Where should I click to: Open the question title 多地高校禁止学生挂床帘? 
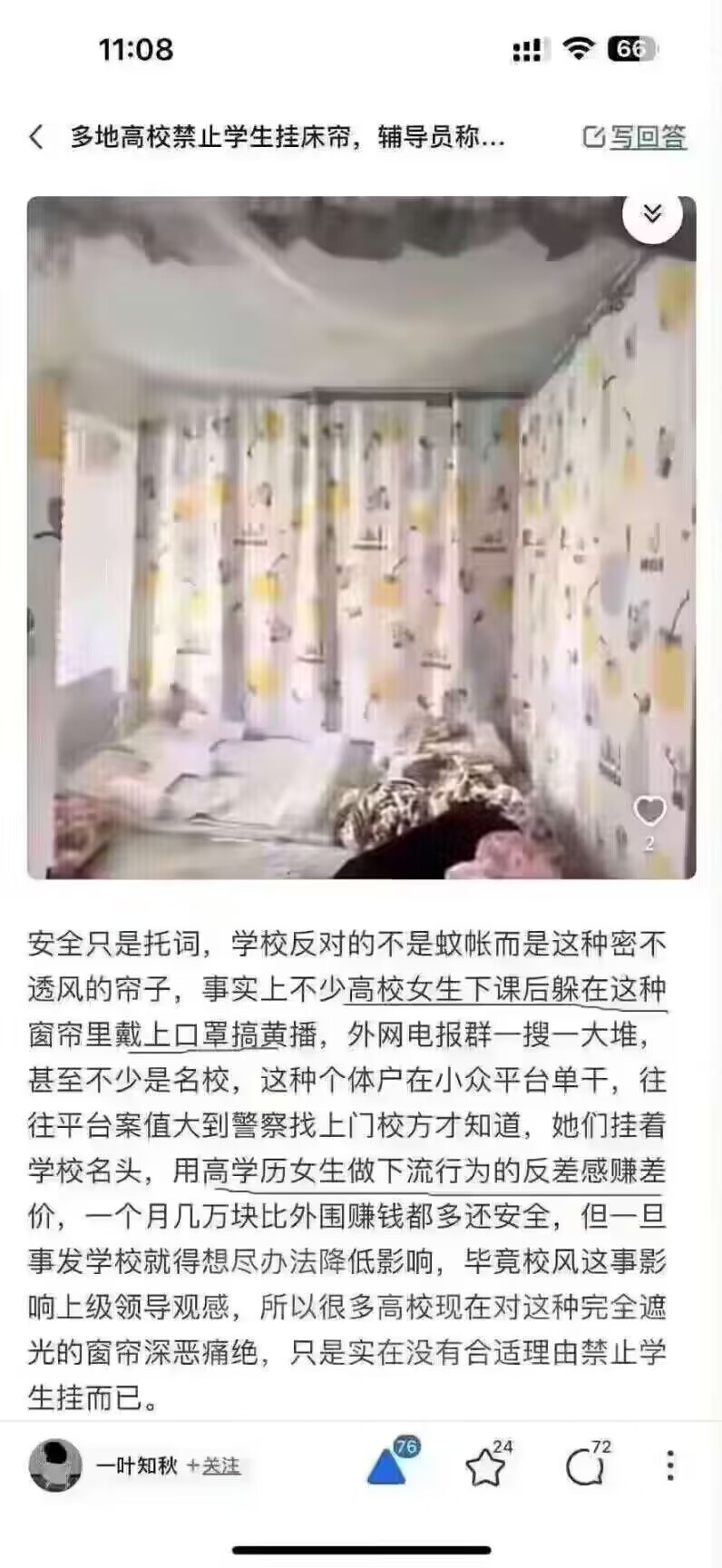point(288,137)
